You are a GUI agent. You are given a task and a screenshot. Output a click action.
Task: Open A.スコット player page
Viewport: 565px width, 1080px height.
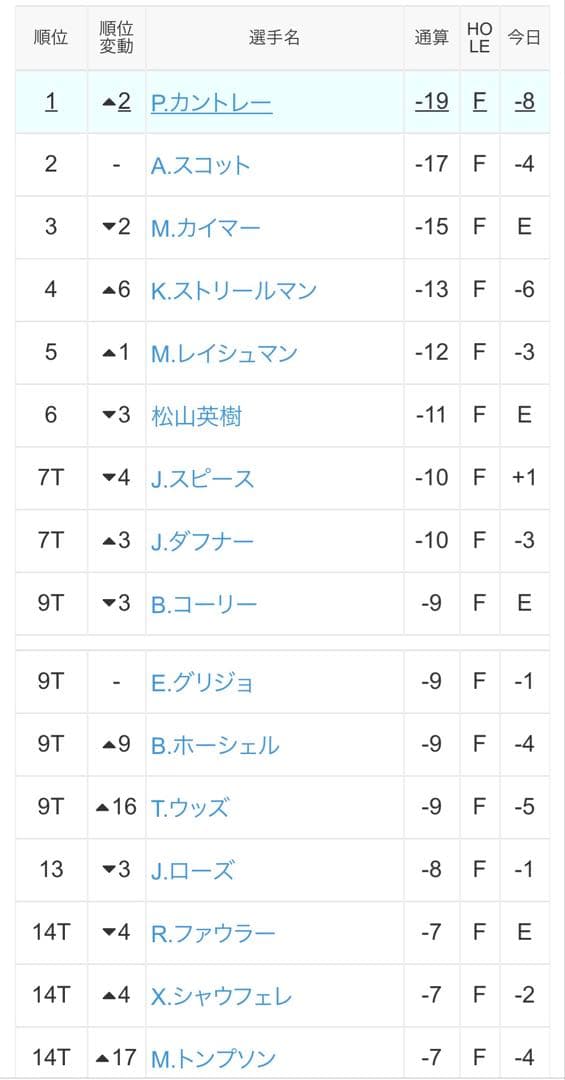point(201,165)
